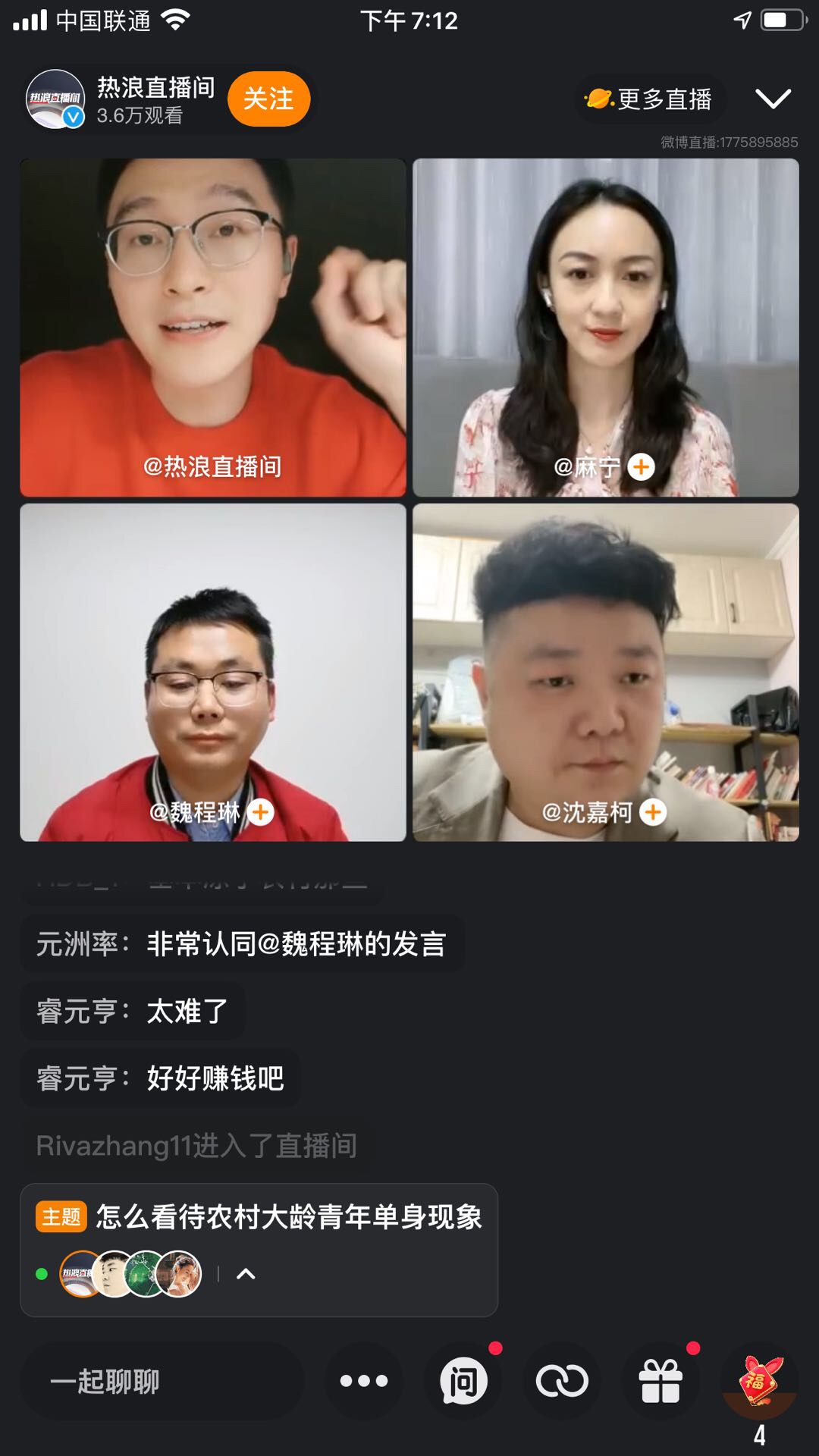Viewport: 819px width, 1456px height.
Task: Collapse the topic participants chevron
Action: coord(246,1274)
